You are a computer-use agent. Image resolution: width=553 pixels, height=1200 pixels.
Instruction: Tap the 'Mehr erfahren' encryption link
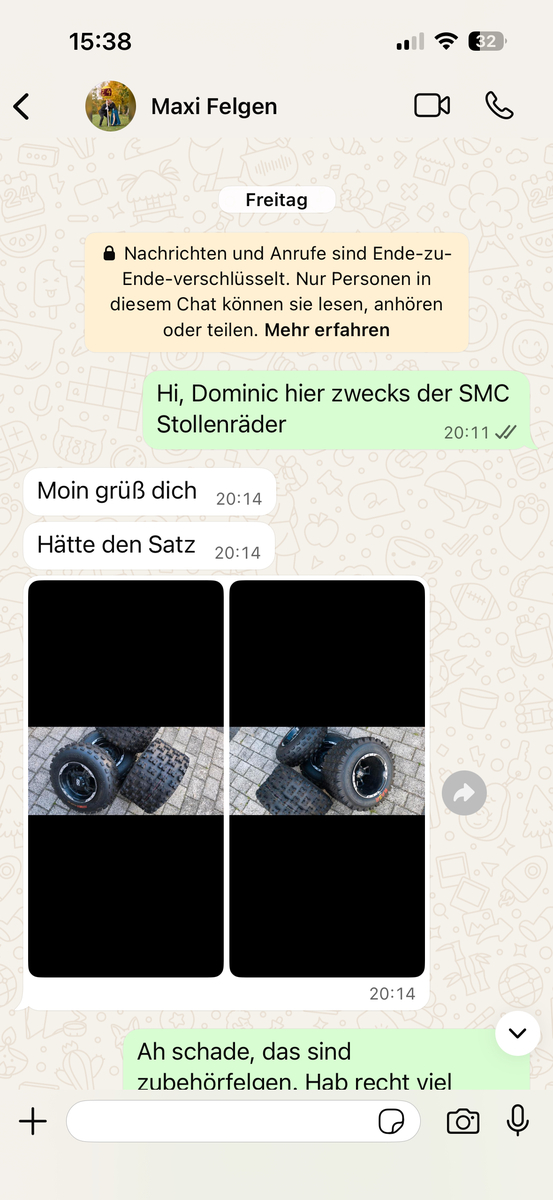[327, 329]
